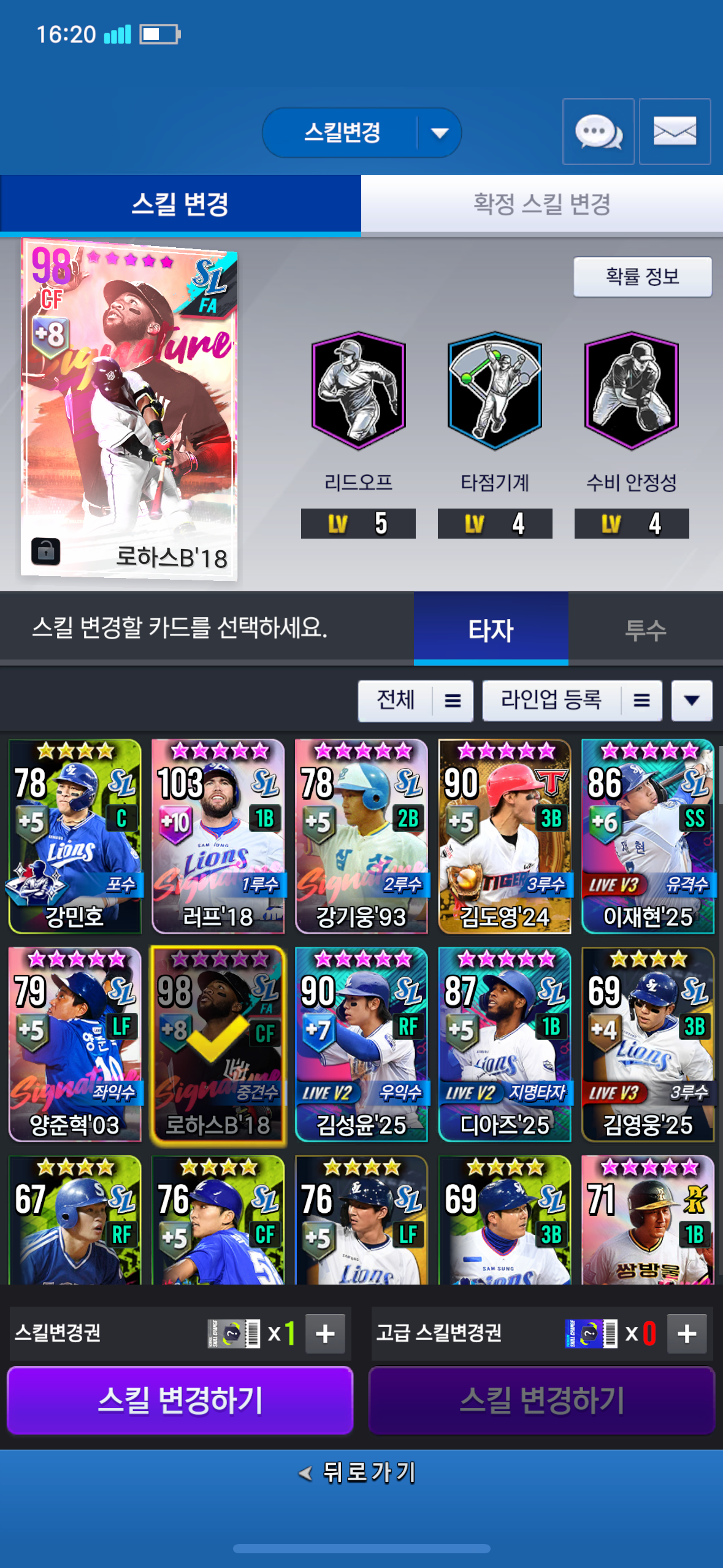Viewport: 723px width, 1568px height.
Task: Select the 김성윤'25 player card
Action: pos(361,1044)
